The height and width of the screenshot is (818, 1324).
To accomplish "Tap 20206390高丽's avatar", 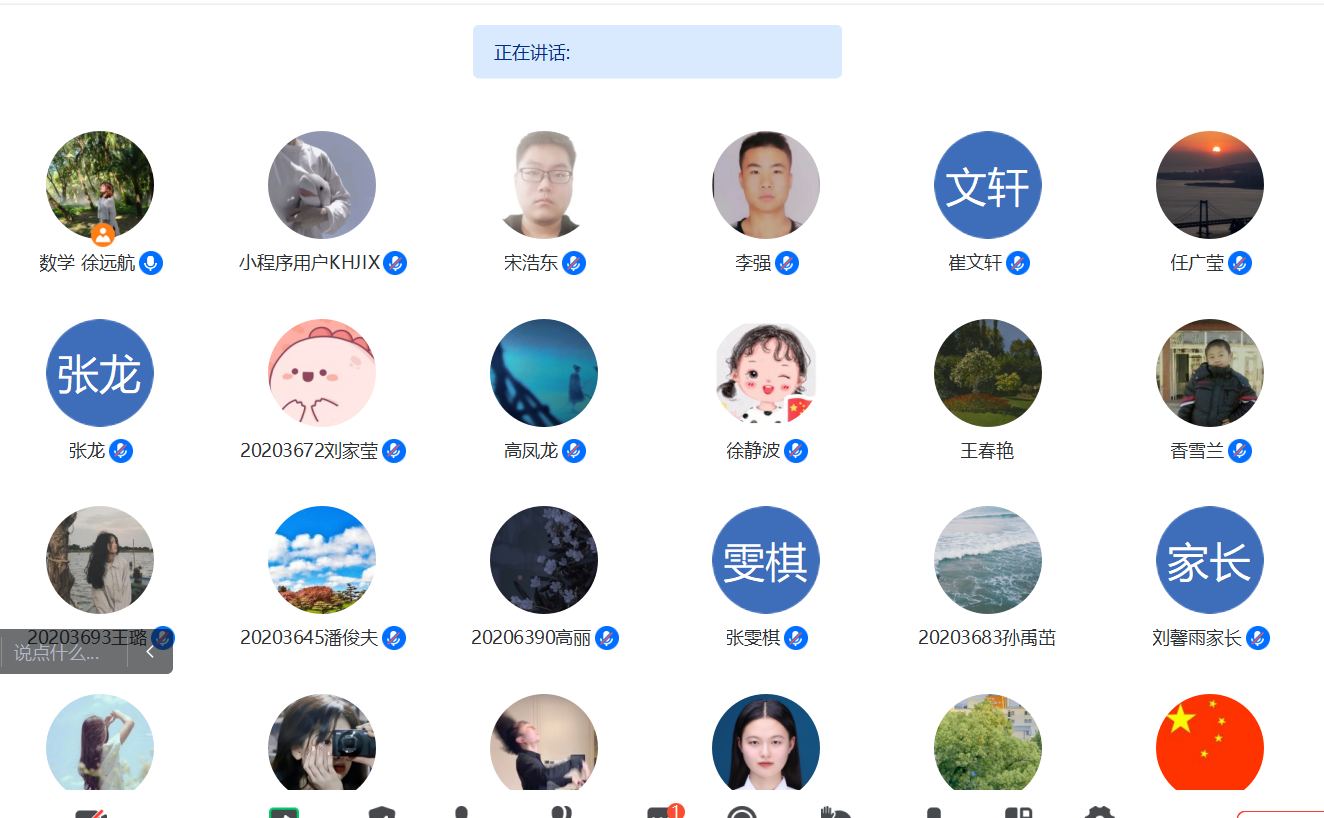I will click(x=544, y=560).
